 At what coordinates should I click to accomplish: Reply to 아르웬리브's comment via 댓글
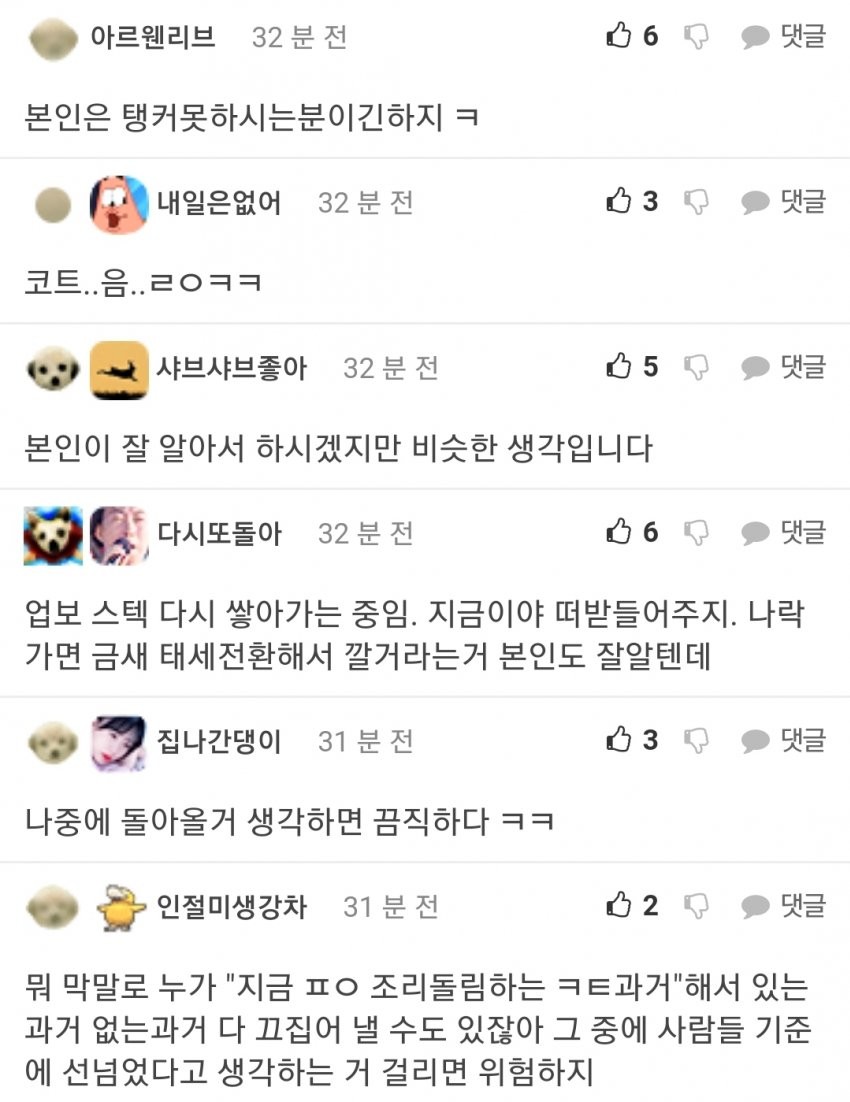point(784,37)
